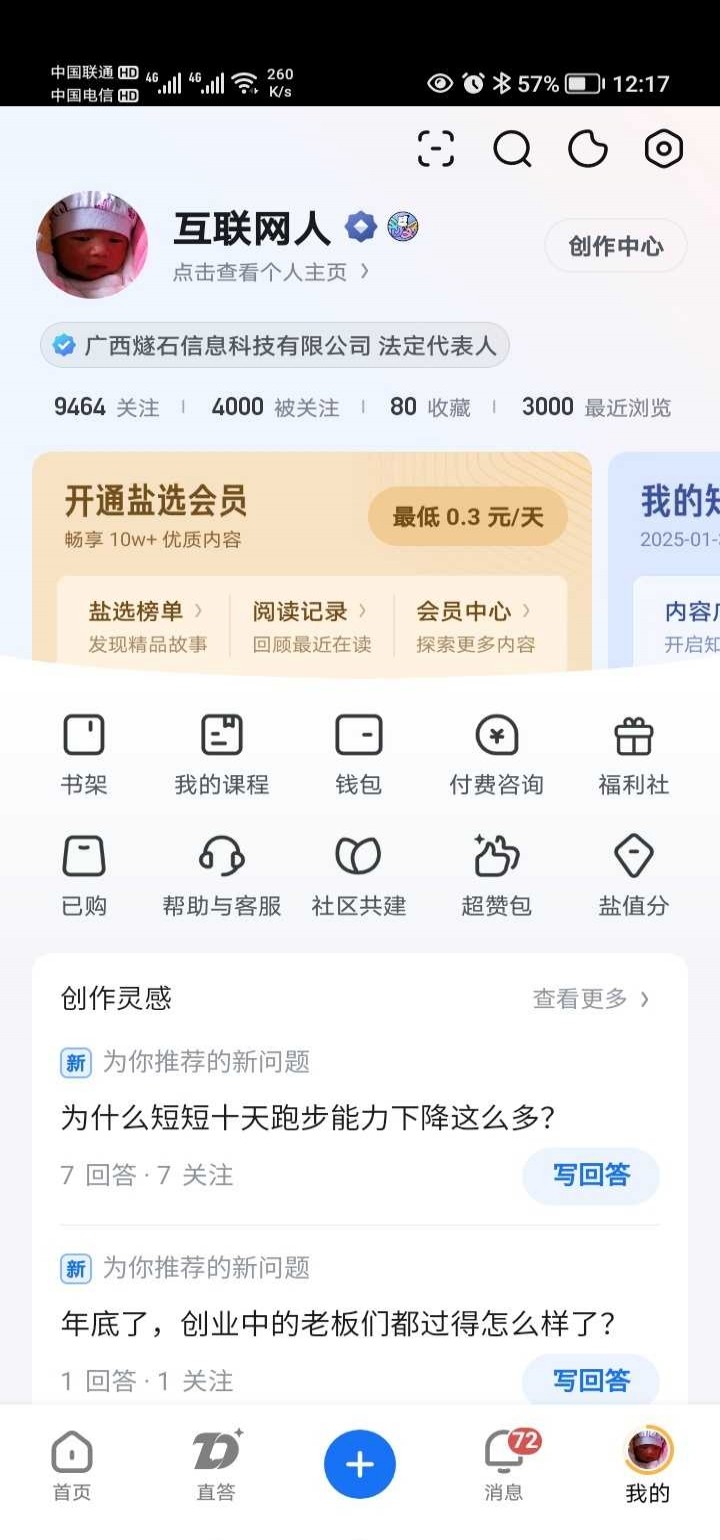Image resolution: width=720 pixels, height=1540 pixels.
Task: Tap 查看更多 in 创作灵感
Action: 591,998
